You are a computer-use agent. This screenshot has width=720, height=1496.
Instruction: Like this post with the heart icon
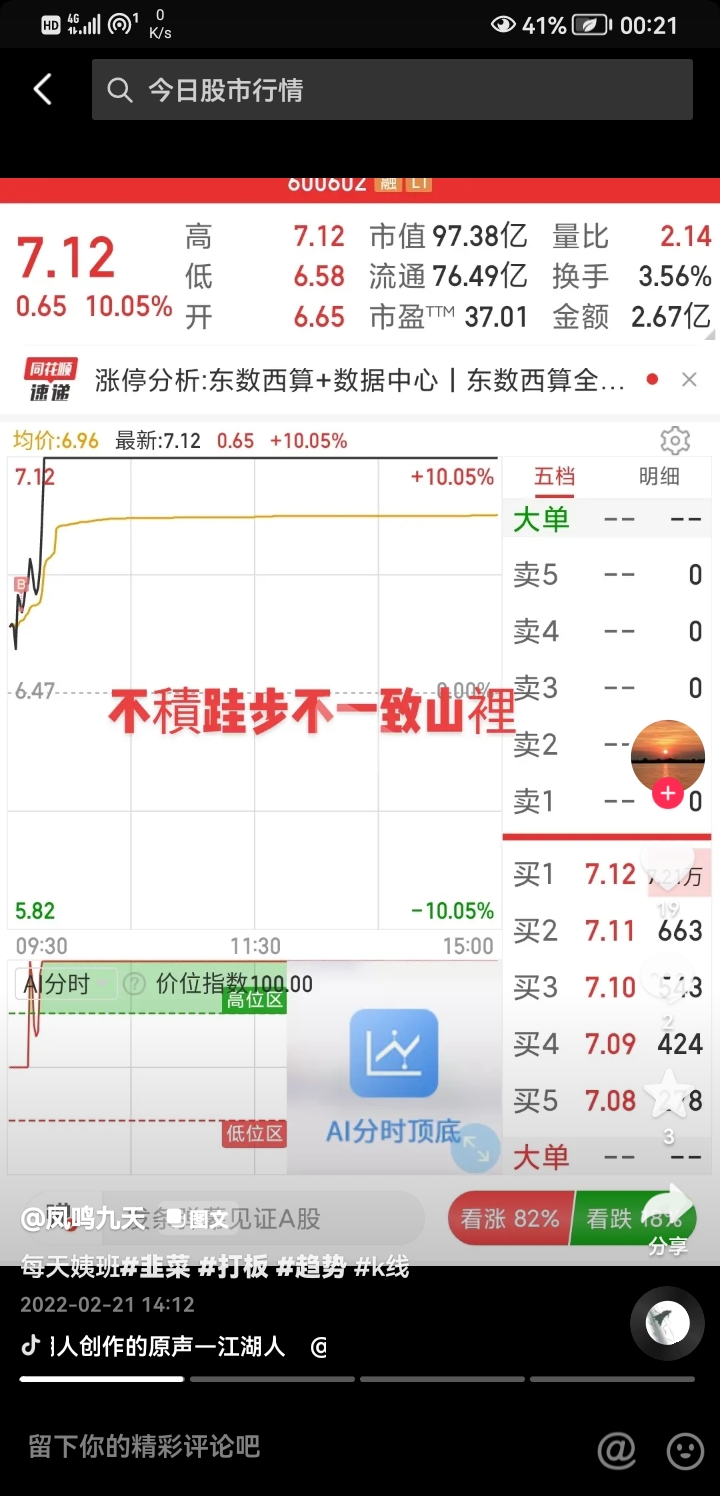click(x=668, y=868)
